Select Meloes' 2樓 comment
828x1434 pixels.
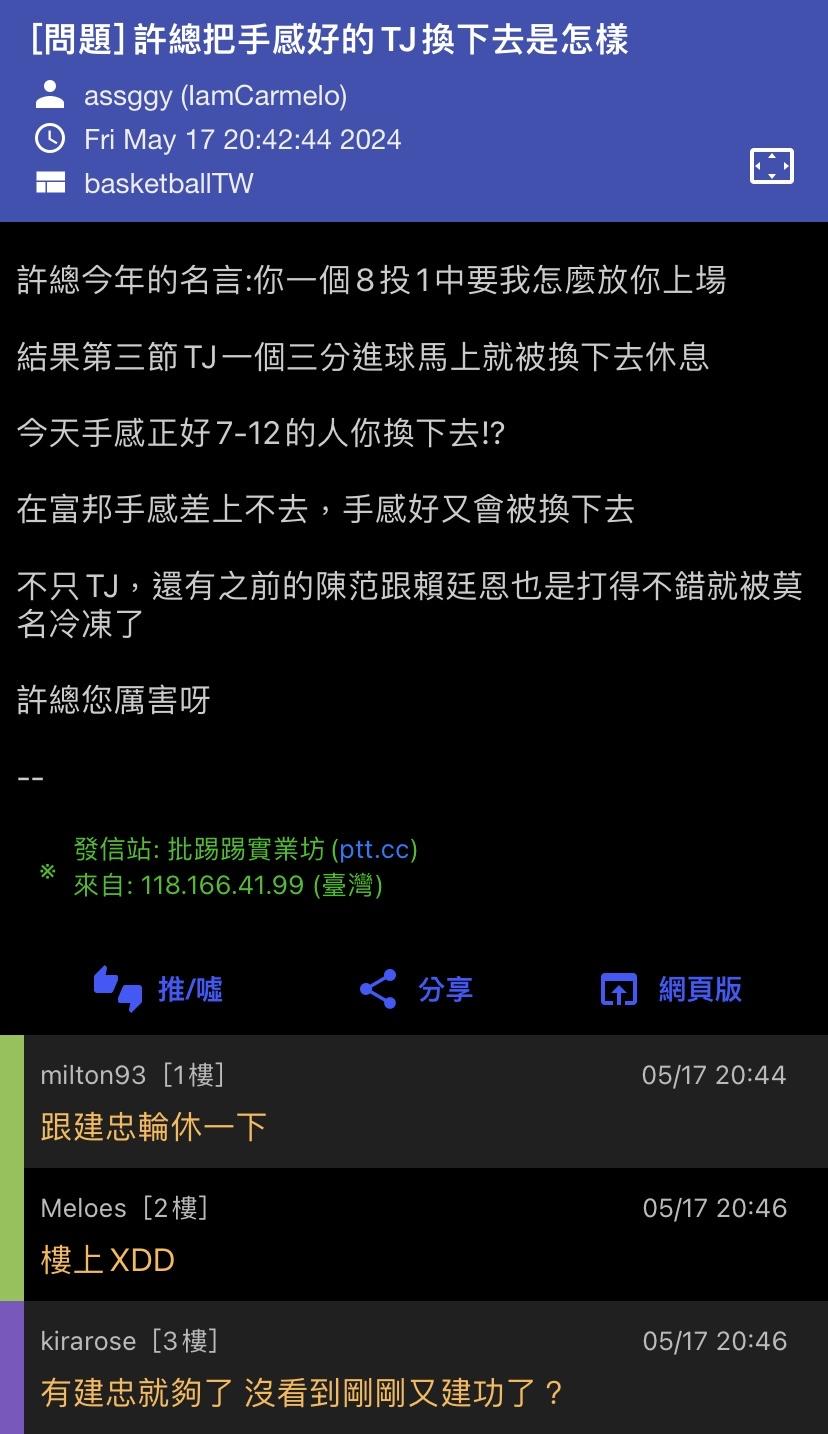click(414, 1235)
